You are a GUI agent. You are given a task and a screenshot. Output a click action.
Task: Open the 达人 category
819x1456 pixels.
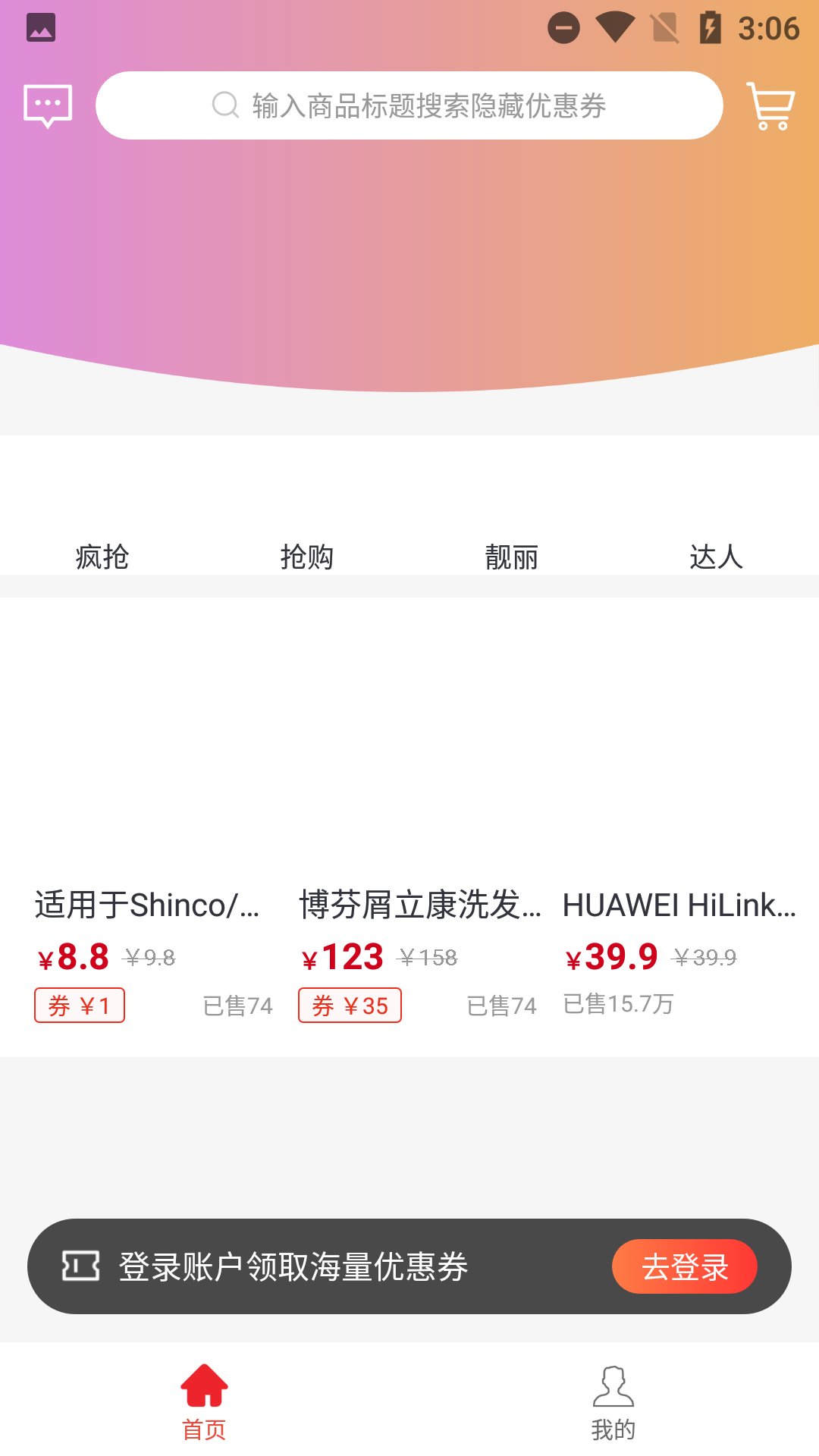click(x=716, y=531)
